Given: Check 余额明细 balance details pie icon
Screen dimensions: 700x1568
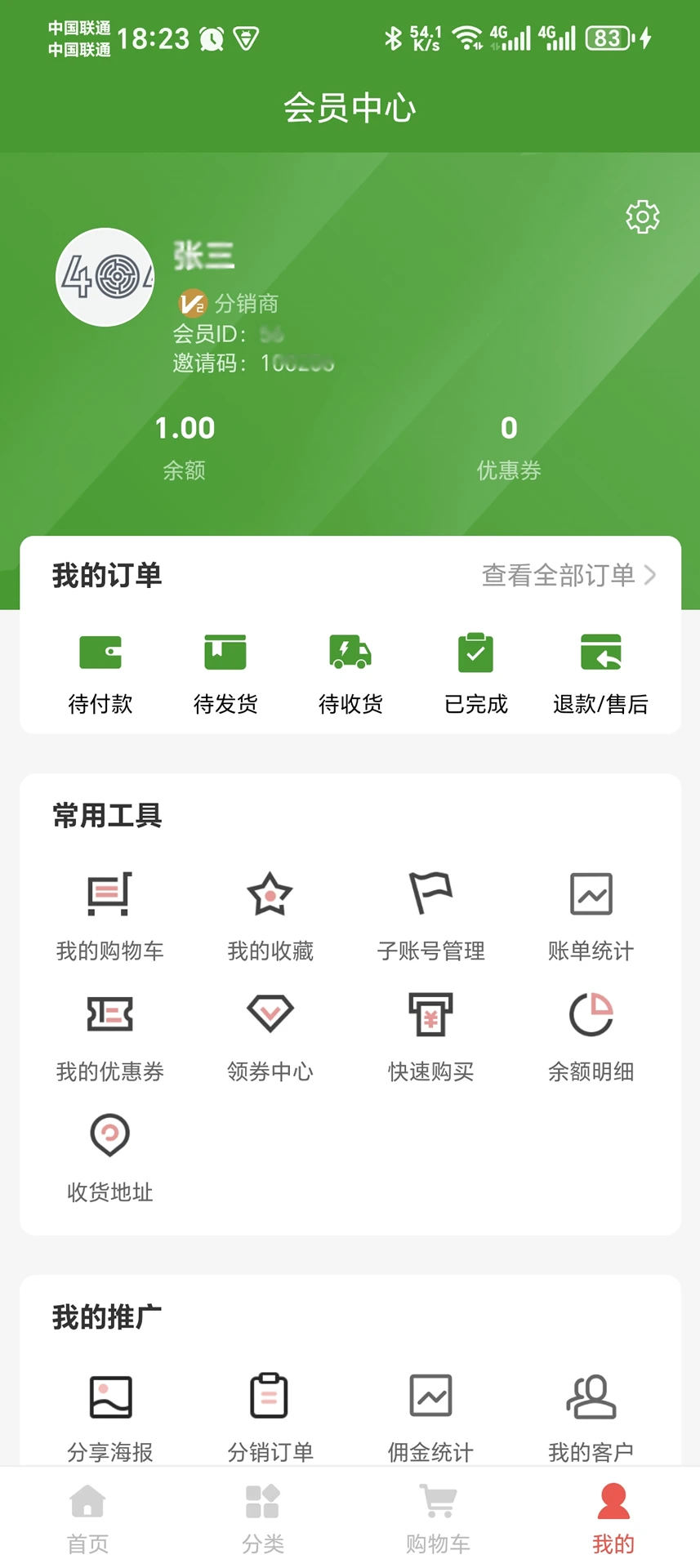Looking at the screenshot, I should coord(591,1015).
